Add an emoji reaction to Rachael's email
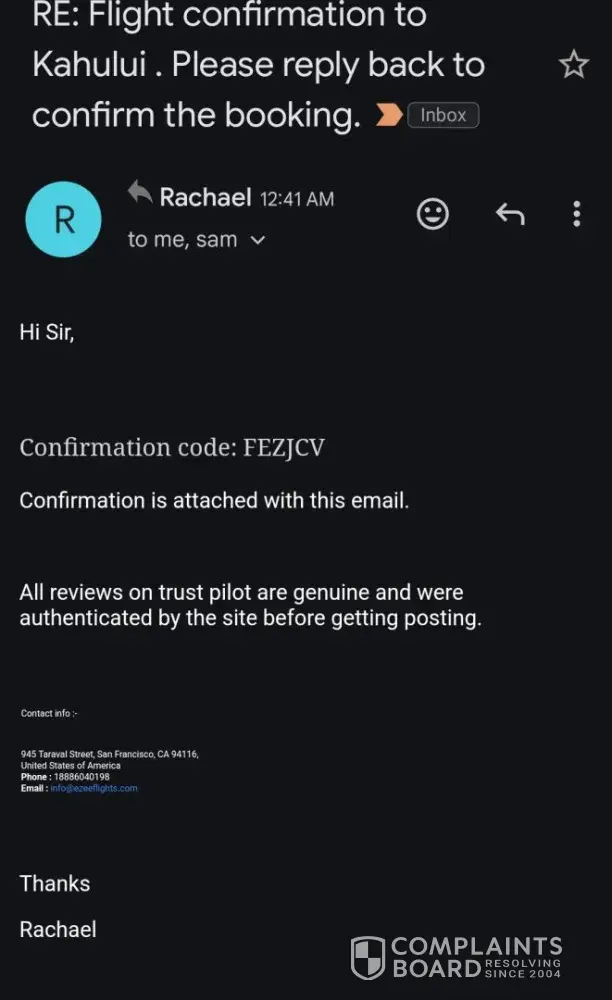 pyautogui.click(x=432, y=213)
